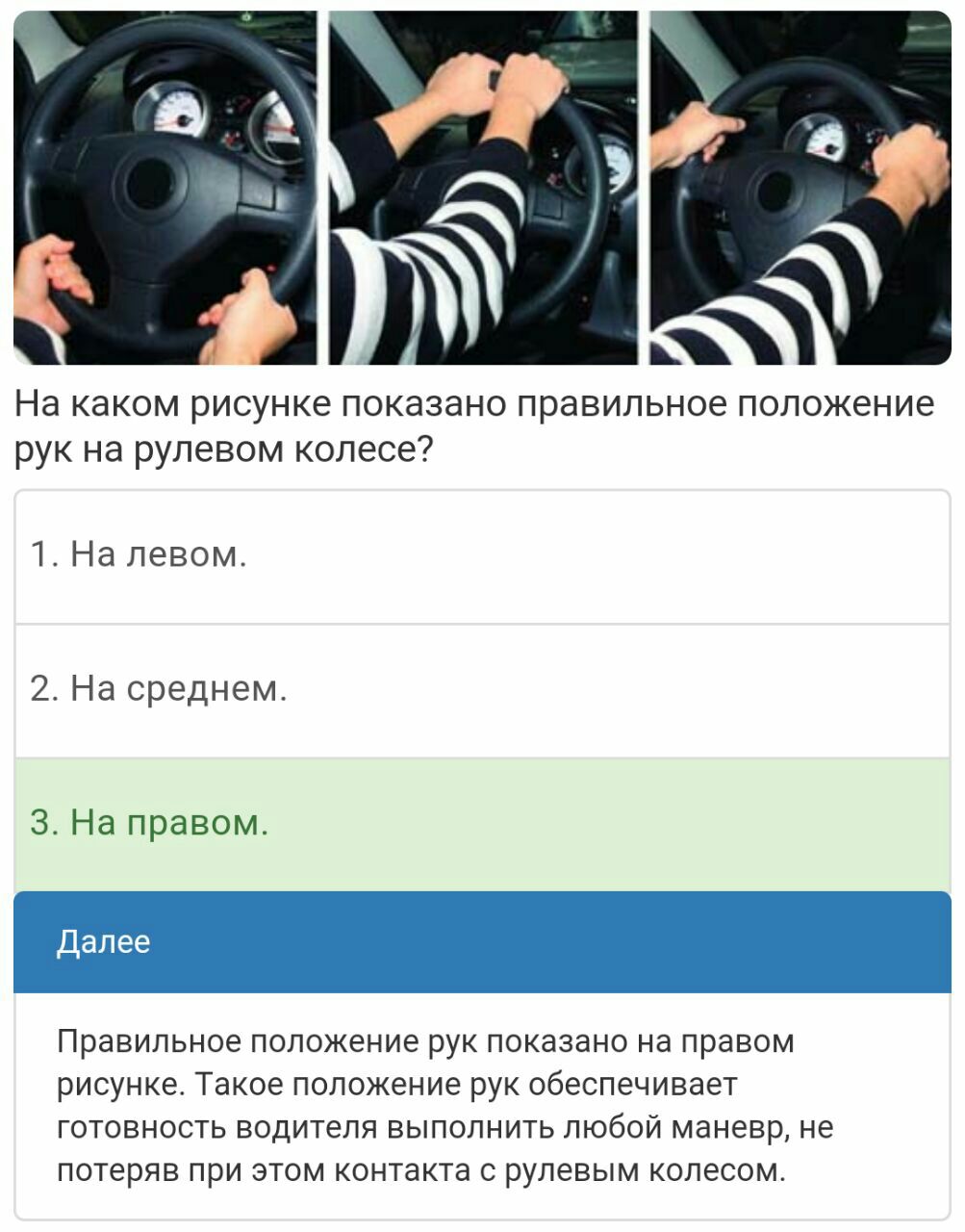Choose answer 2. На среднем
Viewport: 965px width, 1232px height.
(x=481, y=690)
